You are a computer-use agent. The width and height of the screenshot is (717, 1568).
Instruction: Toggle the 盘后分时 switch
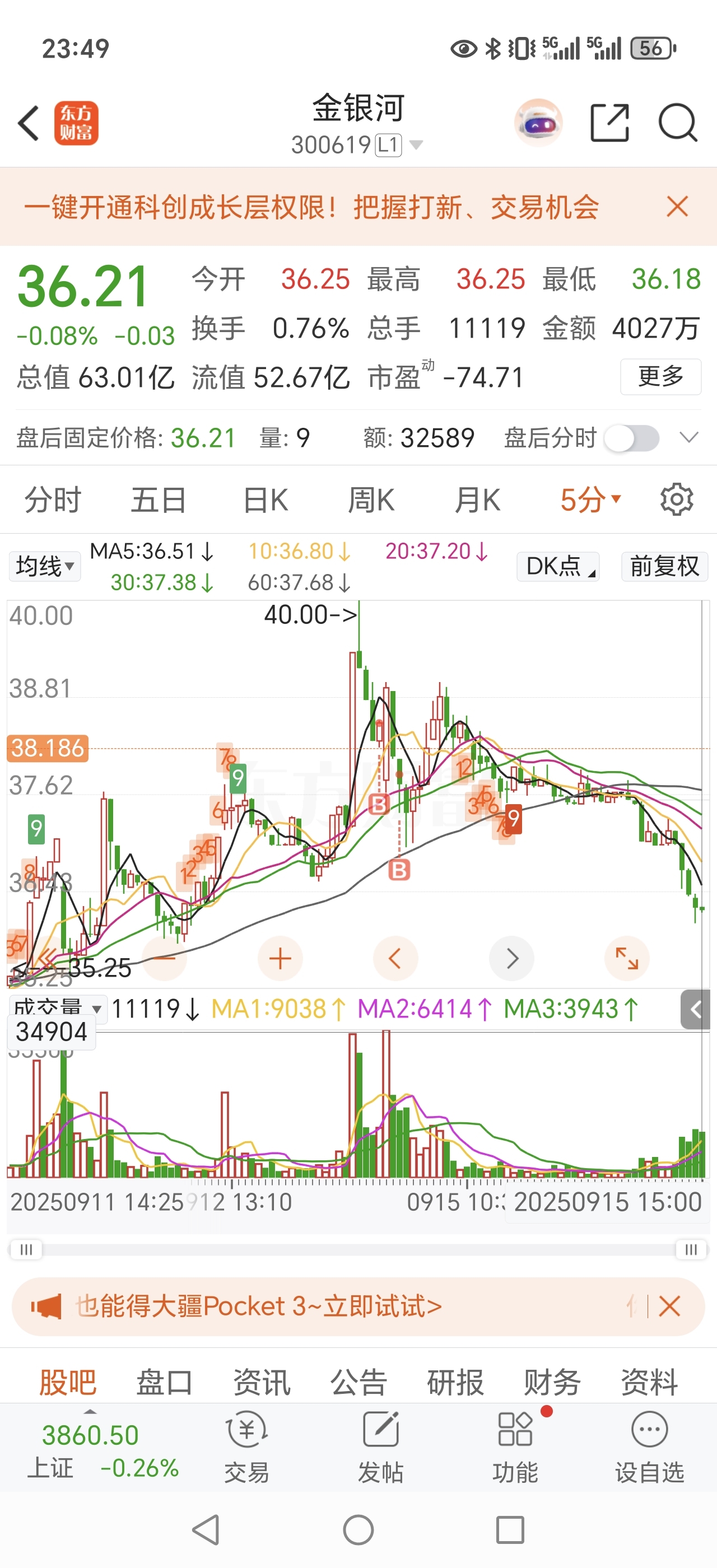632,438
